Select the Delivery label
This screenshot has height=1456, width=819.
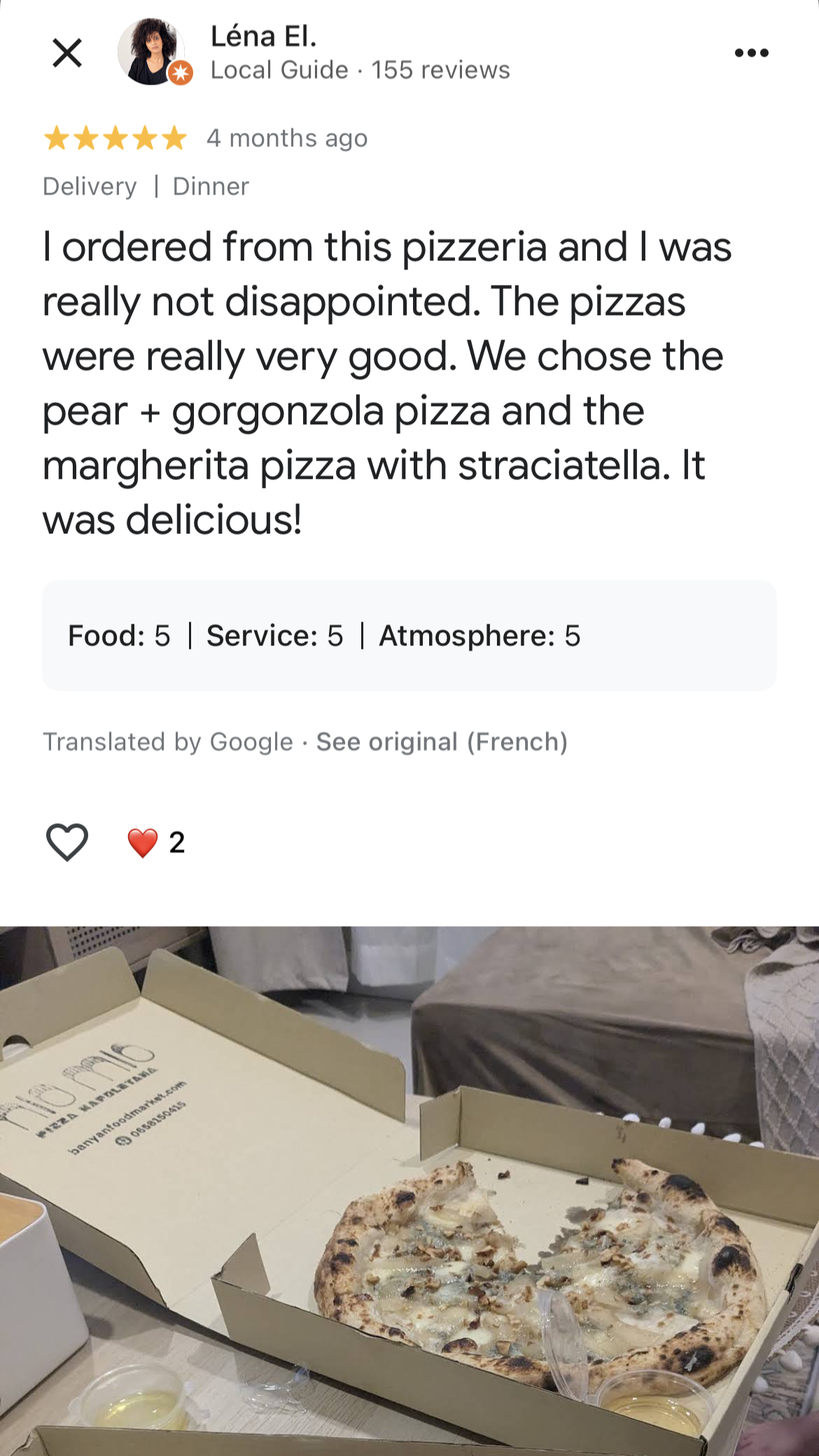click(89, 185)
